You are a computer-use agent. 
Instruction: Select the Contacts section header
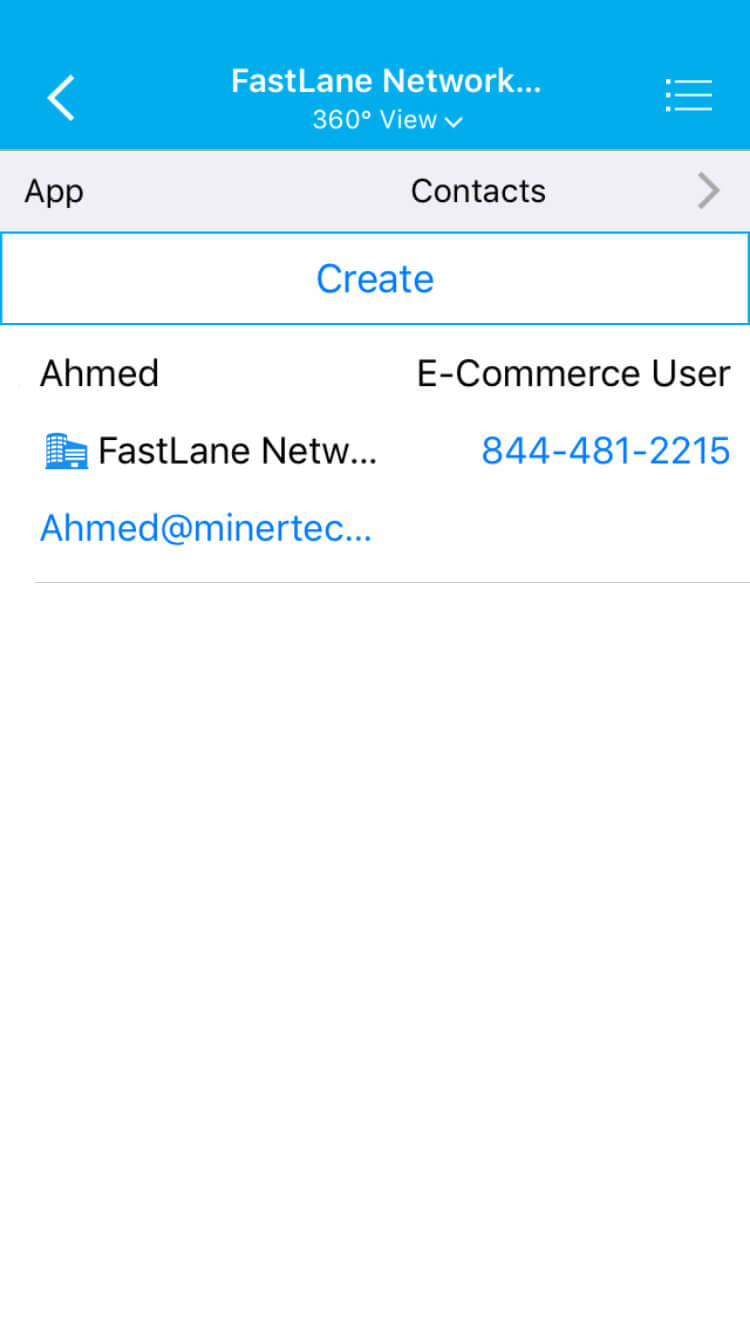point(478,190)
